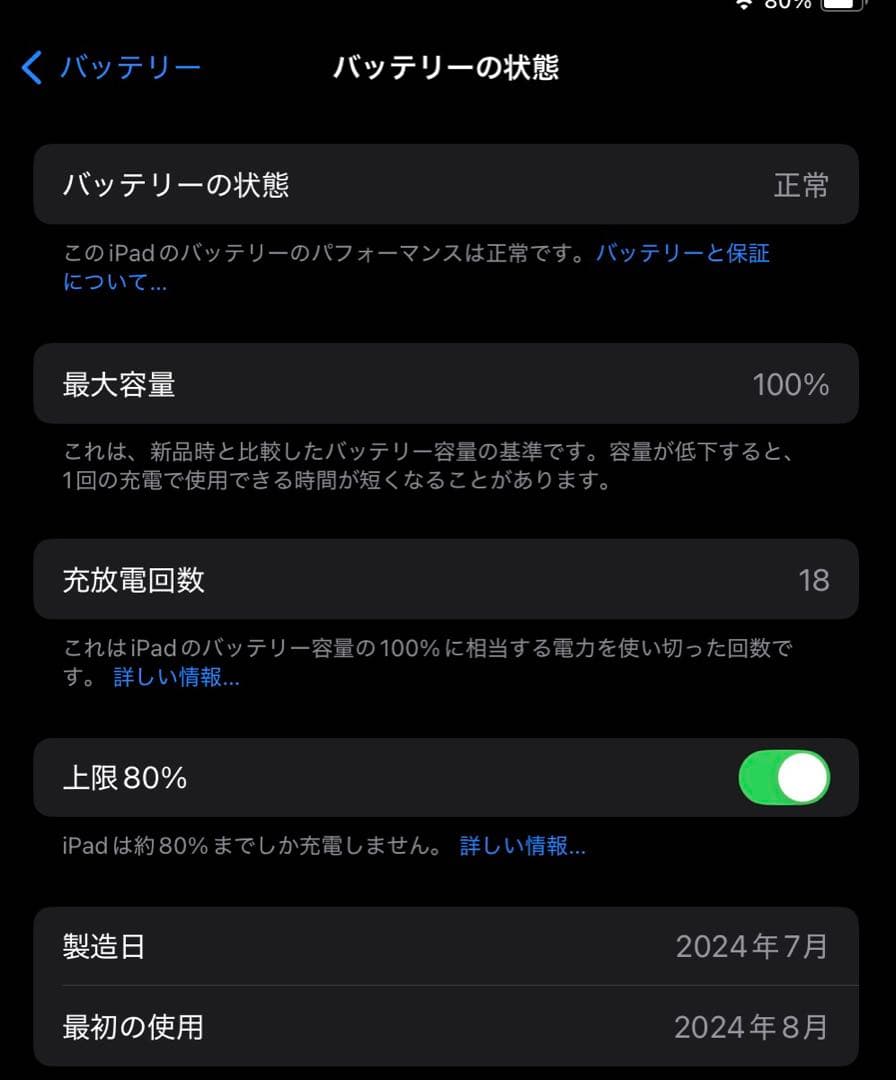Open 詳しい情報 link under 充放電回数
The width and height of the screenshot is (896, 1080).
click(176, 678)
